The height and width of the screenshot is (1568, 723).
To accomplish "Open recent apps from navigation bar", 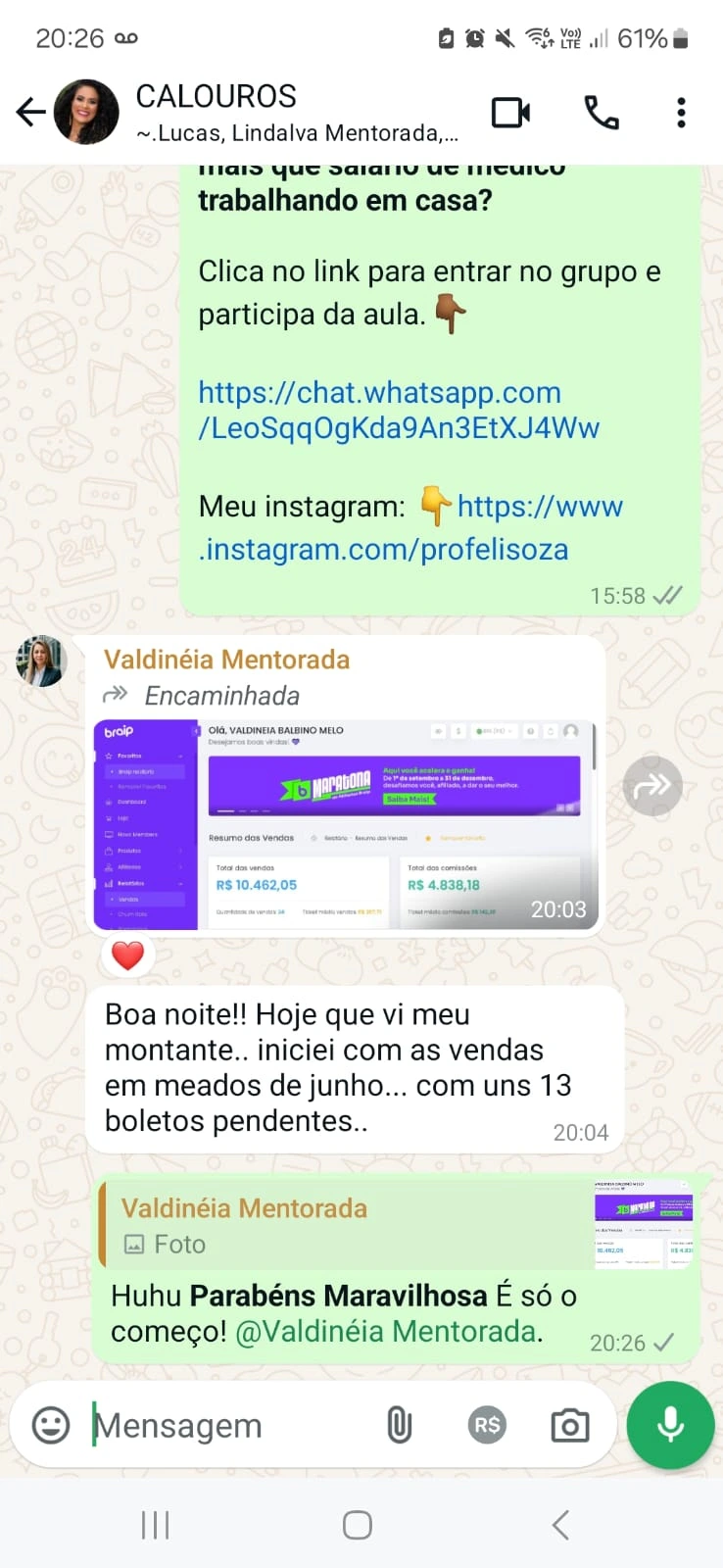I will [x=156, y=1525].
